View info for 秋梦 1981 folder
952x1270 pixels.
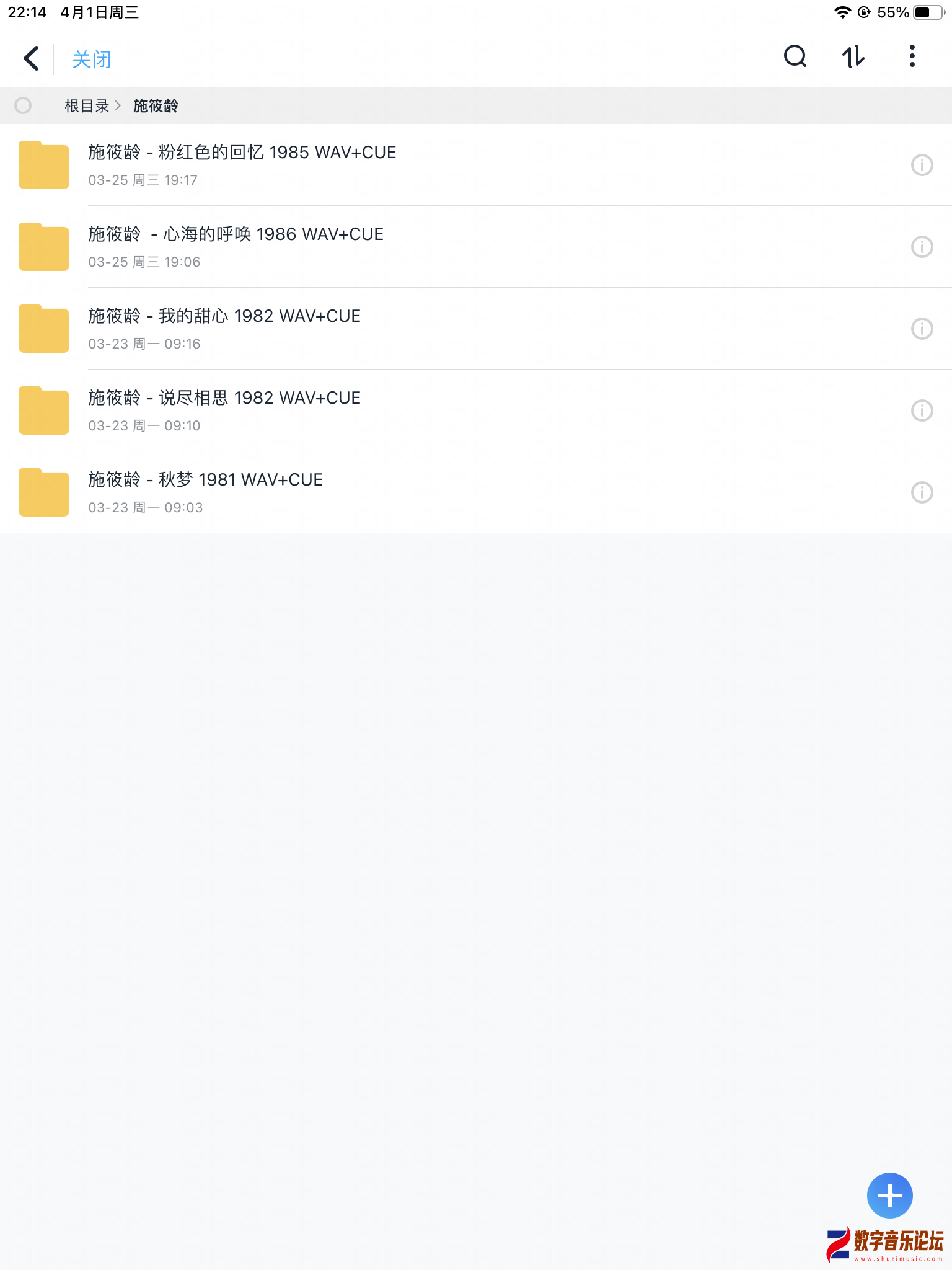click(922, 492)
